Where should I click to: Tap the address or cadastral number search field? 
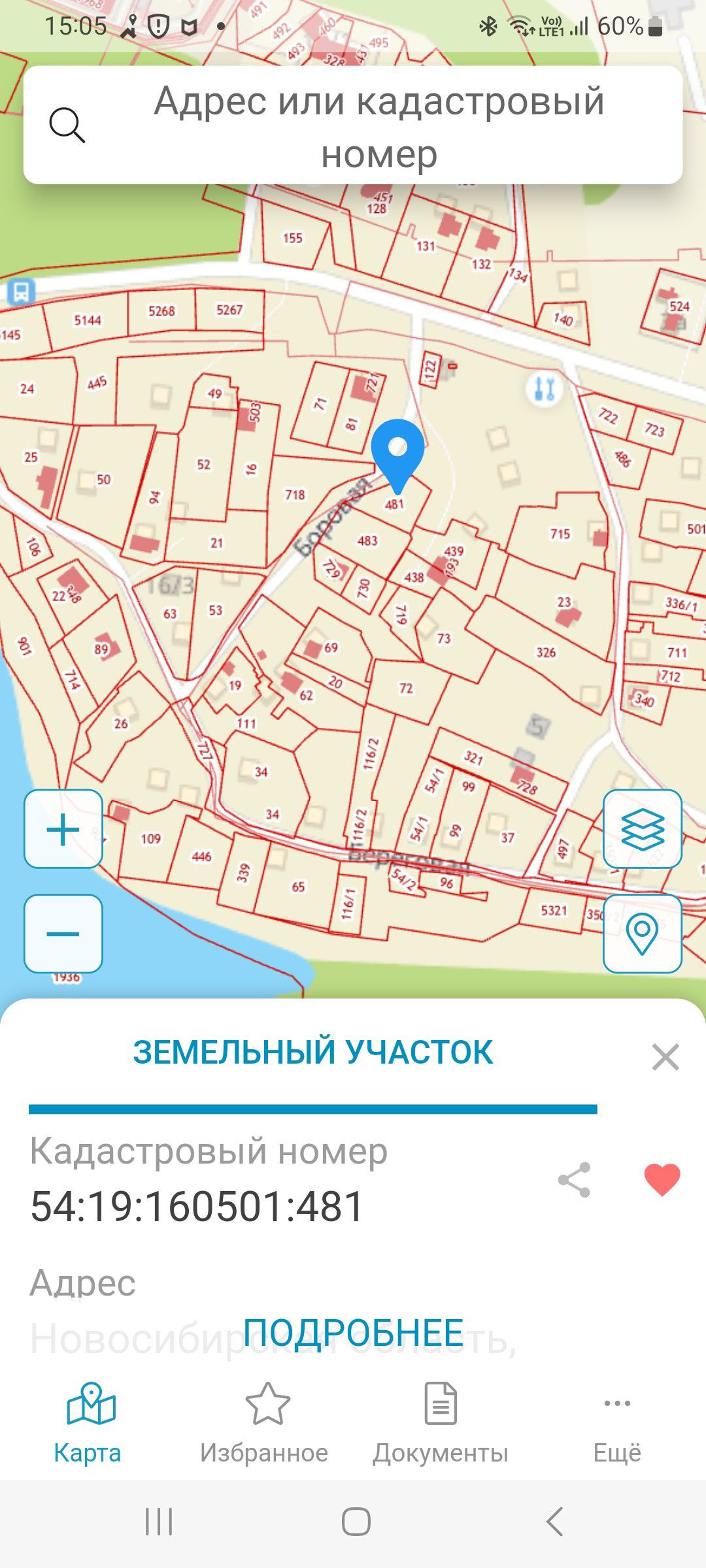pos(378,125)
